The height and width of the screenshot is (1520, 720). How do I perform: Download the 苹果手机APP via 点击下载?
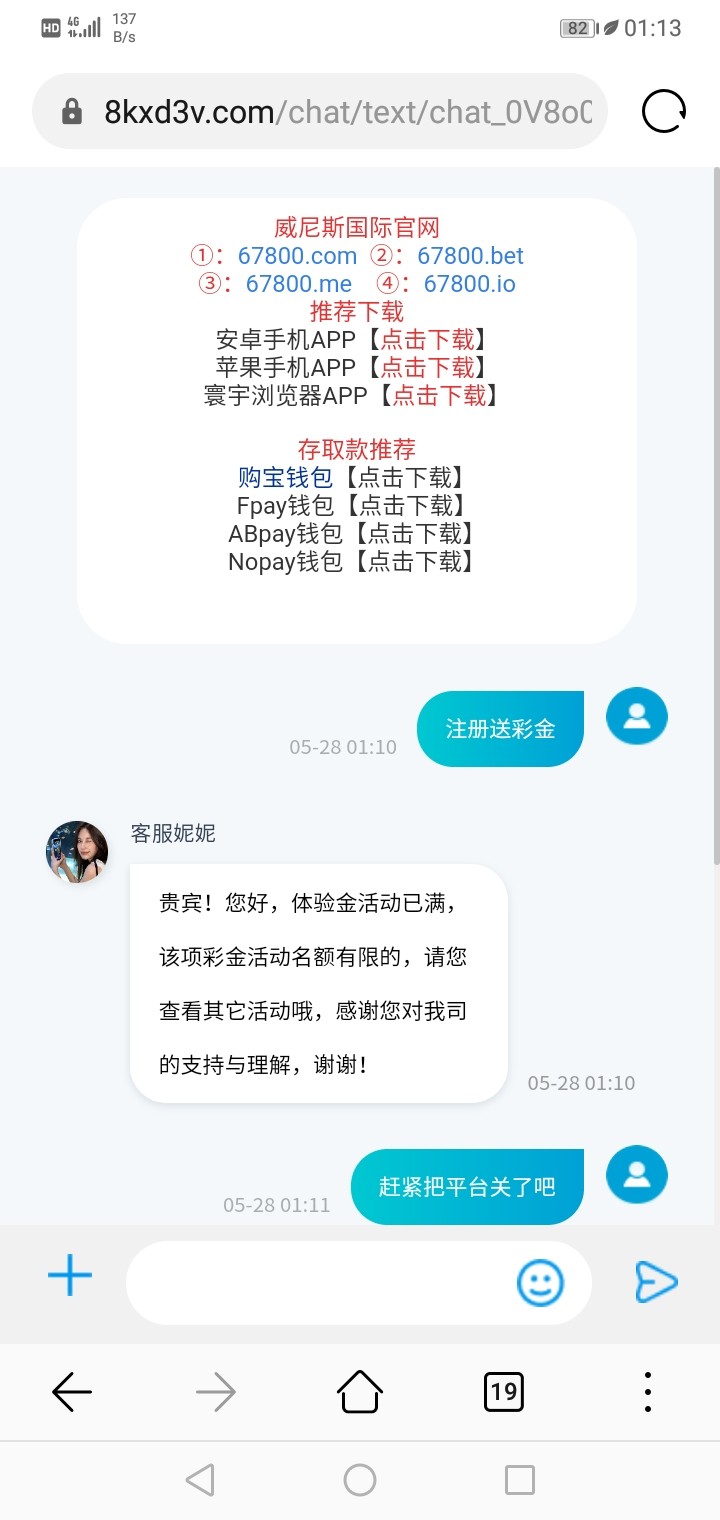[x=427, y=368]
